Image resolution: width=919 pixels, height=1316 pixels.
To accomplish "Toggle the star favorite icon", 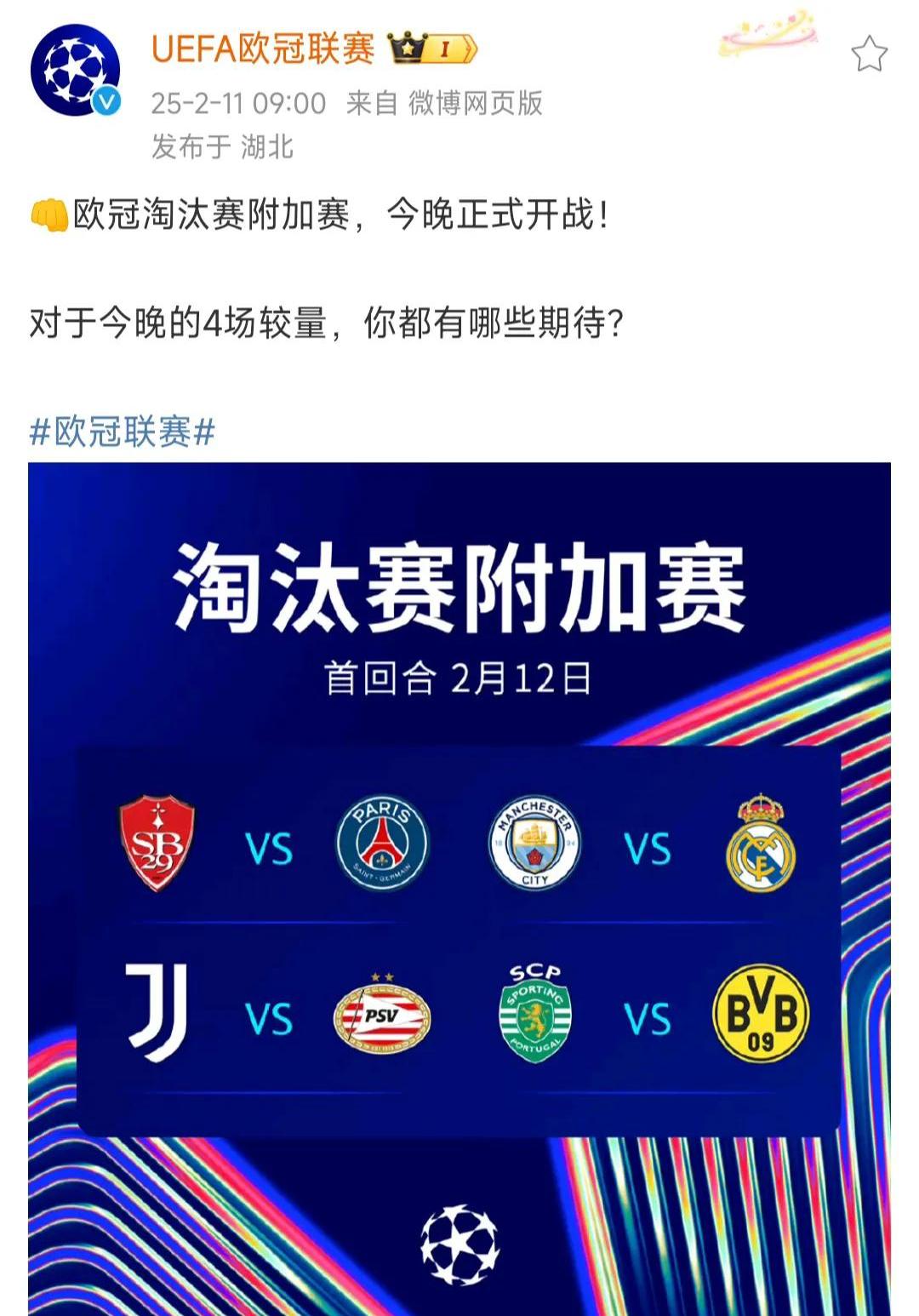I will point(868,53).
